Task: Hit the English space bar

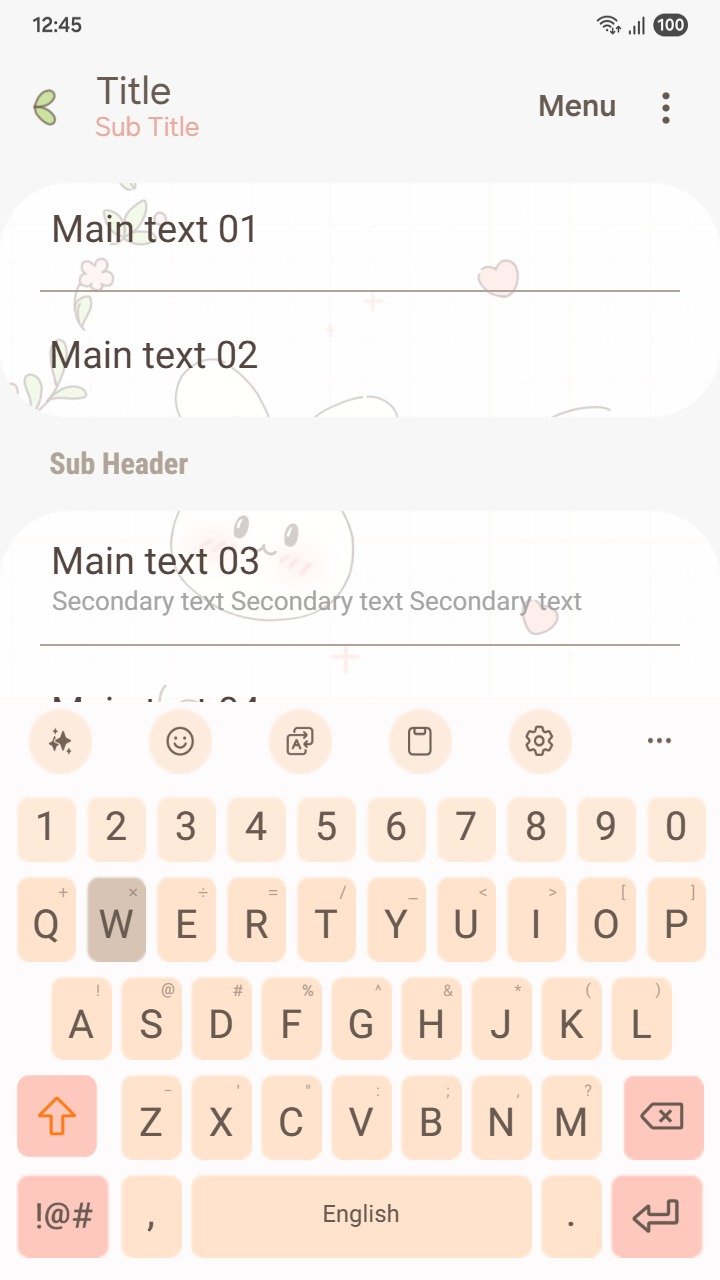Action: (x=361, y=1216)
